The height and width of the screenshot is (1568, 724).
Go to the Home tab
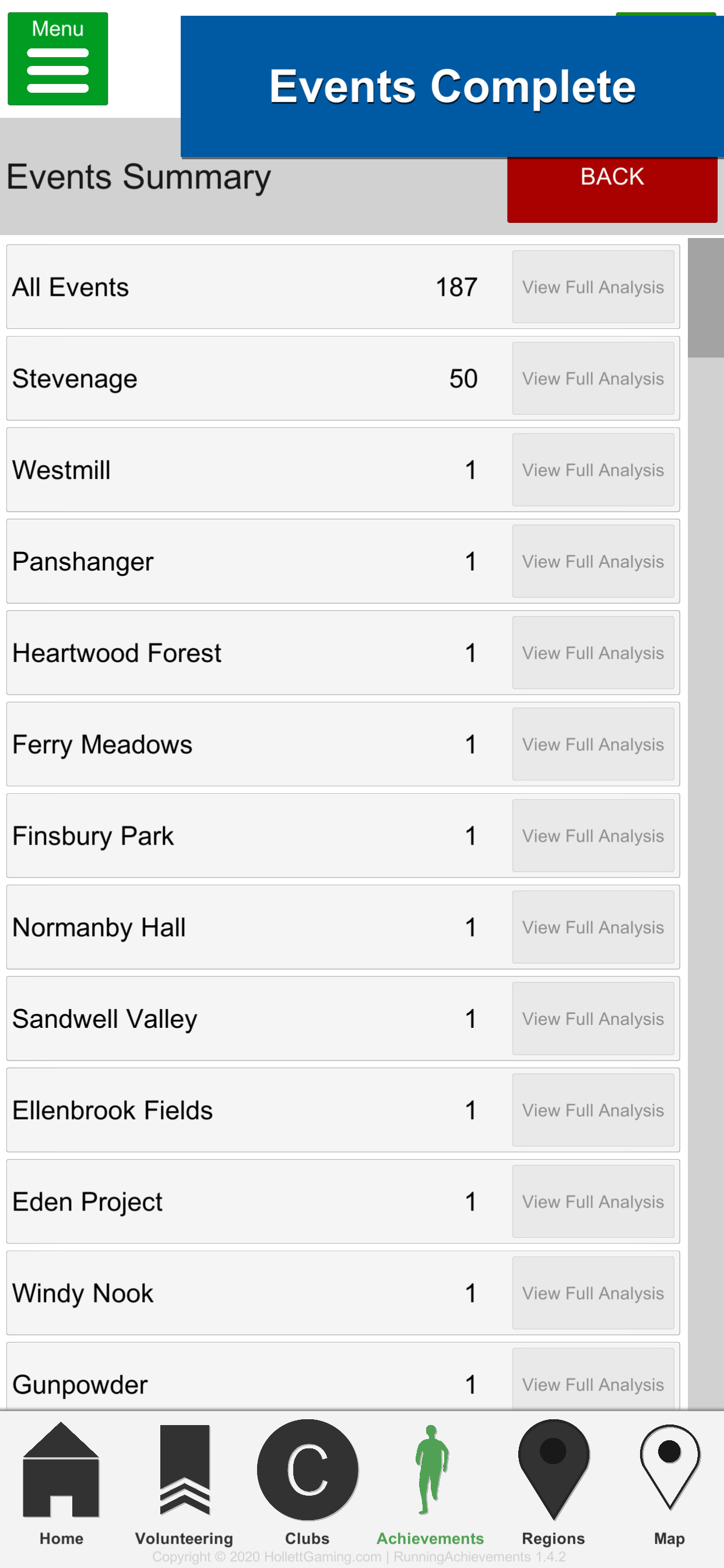click(61, 1483)
